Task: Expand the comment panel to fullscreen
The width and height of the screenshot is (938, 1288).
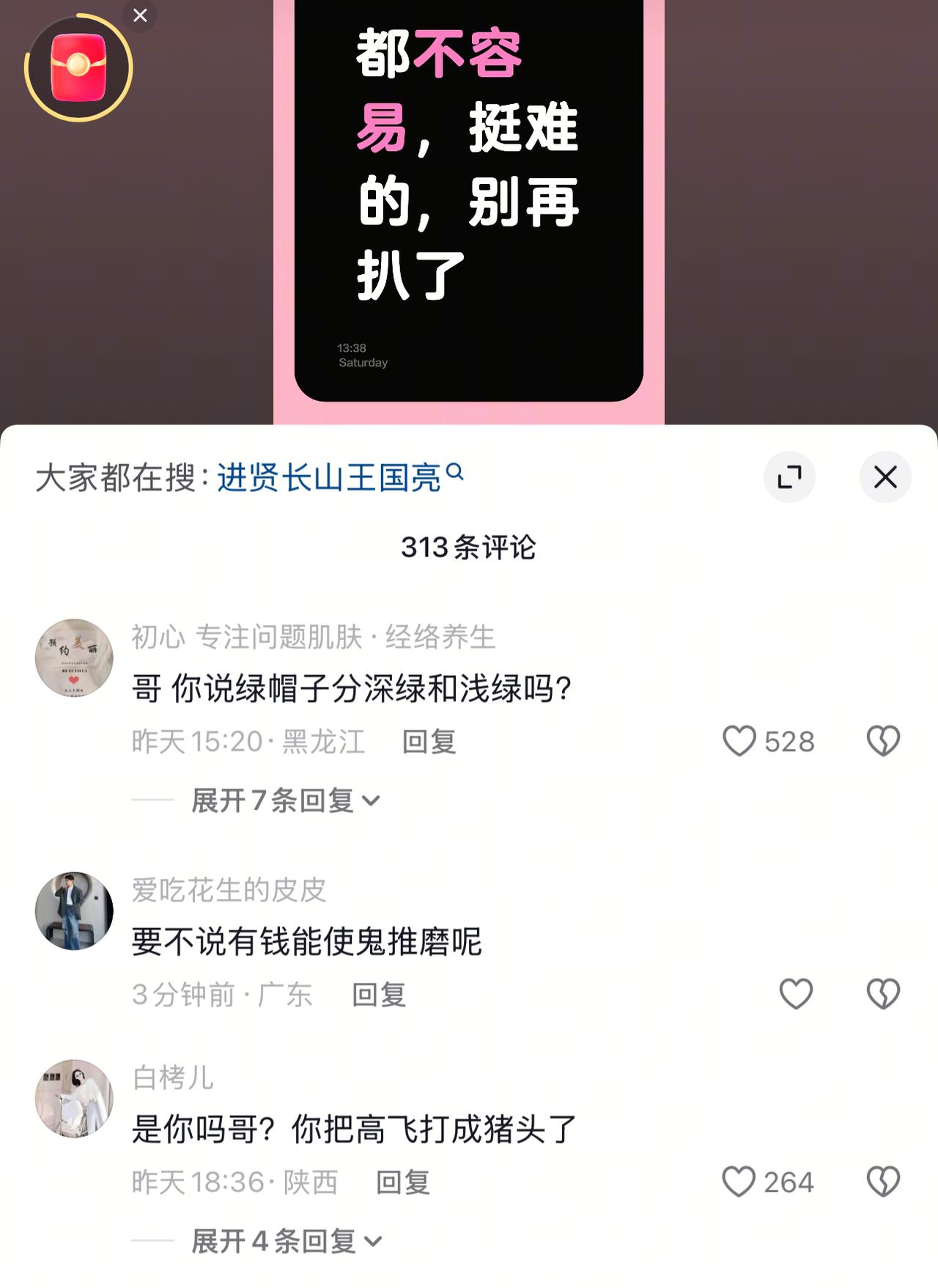Action: 789,475
